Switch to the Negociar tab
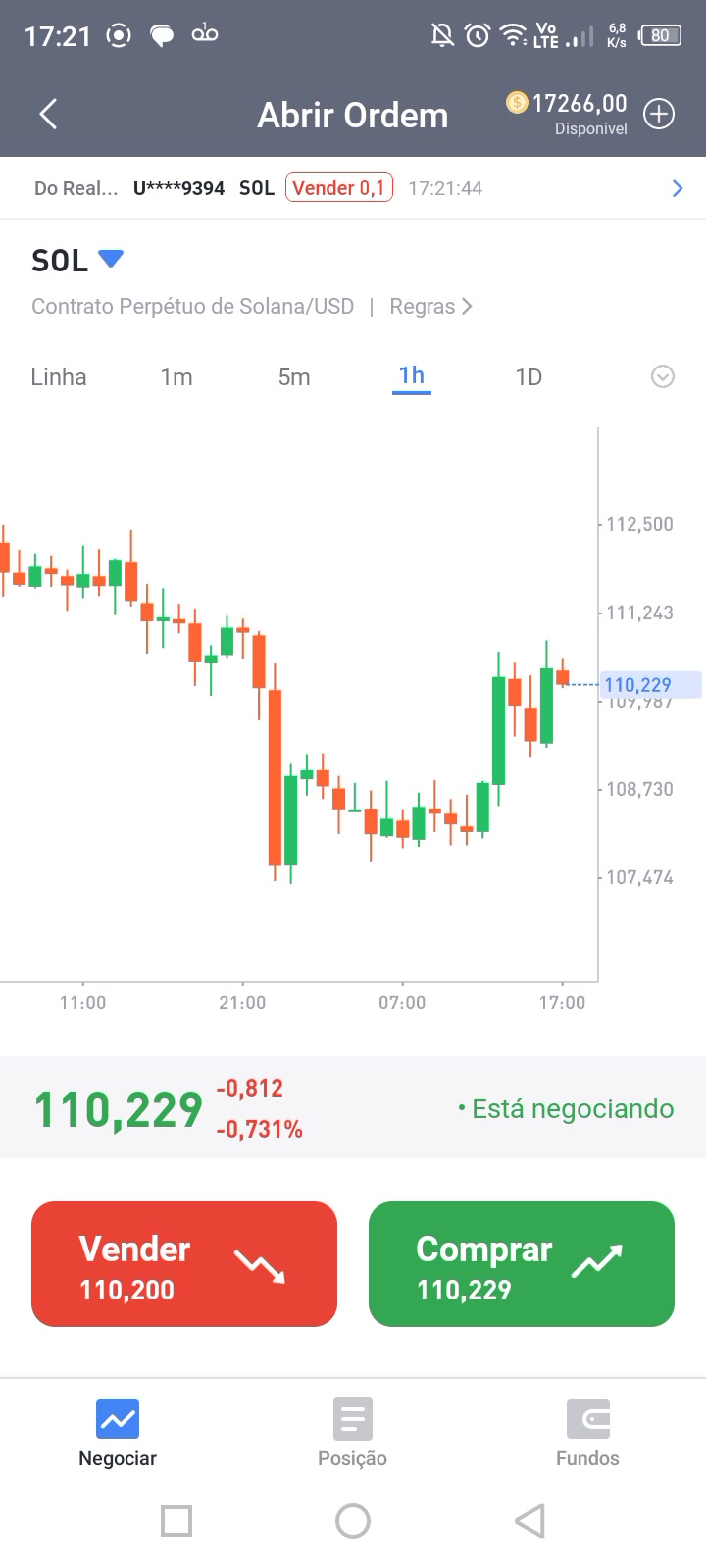 pos(118,1433)
